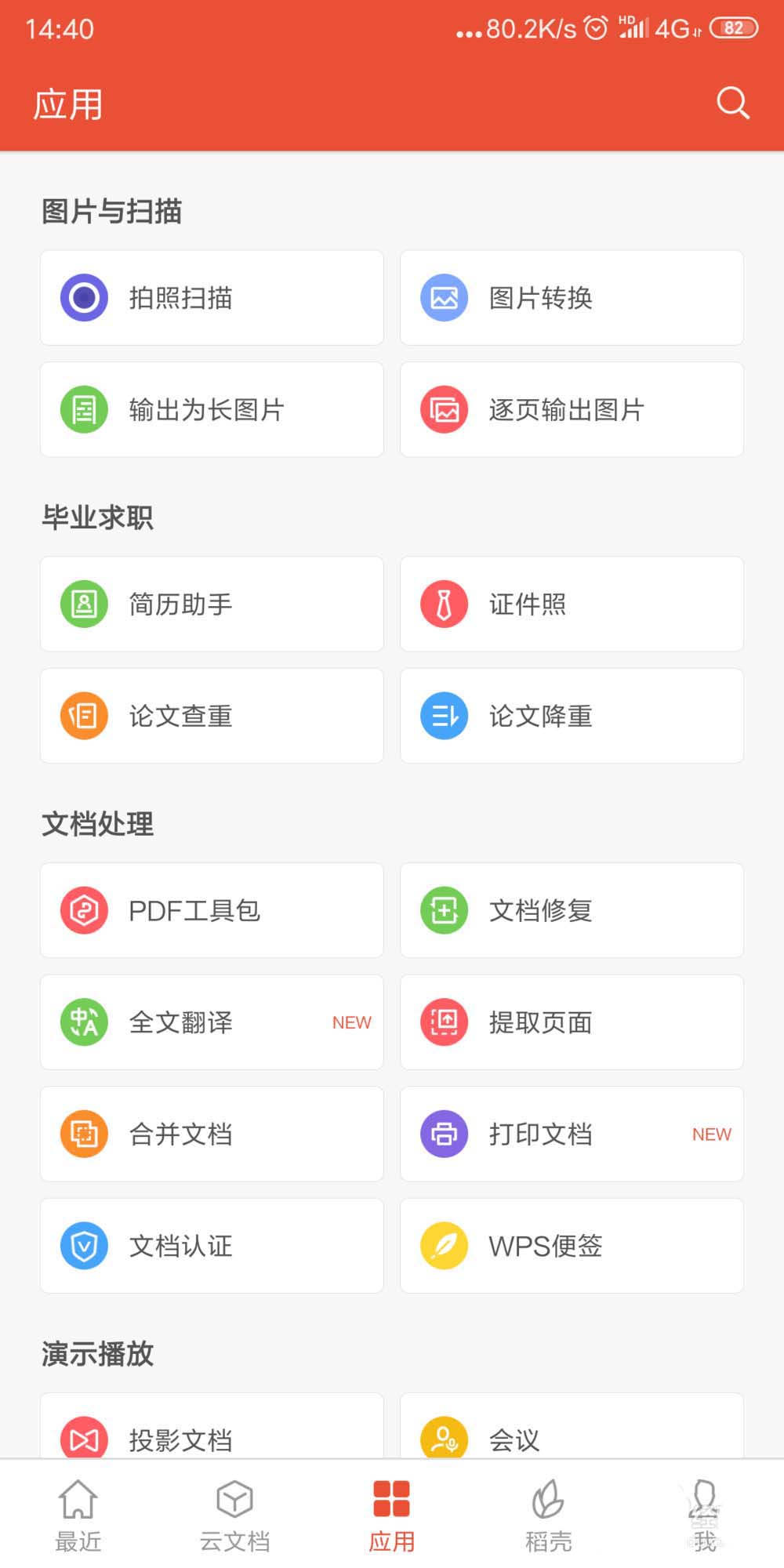The image size is (784, 1568).
Task: Launch 简历助手
Action: (x=212, y=604)
